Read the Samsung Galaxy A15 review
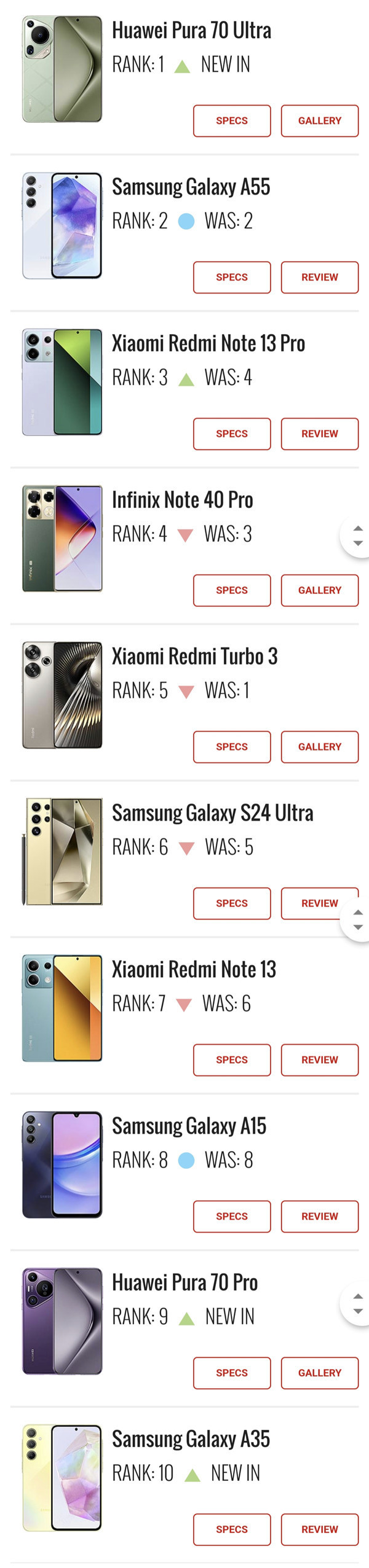 click(319, 1217)
